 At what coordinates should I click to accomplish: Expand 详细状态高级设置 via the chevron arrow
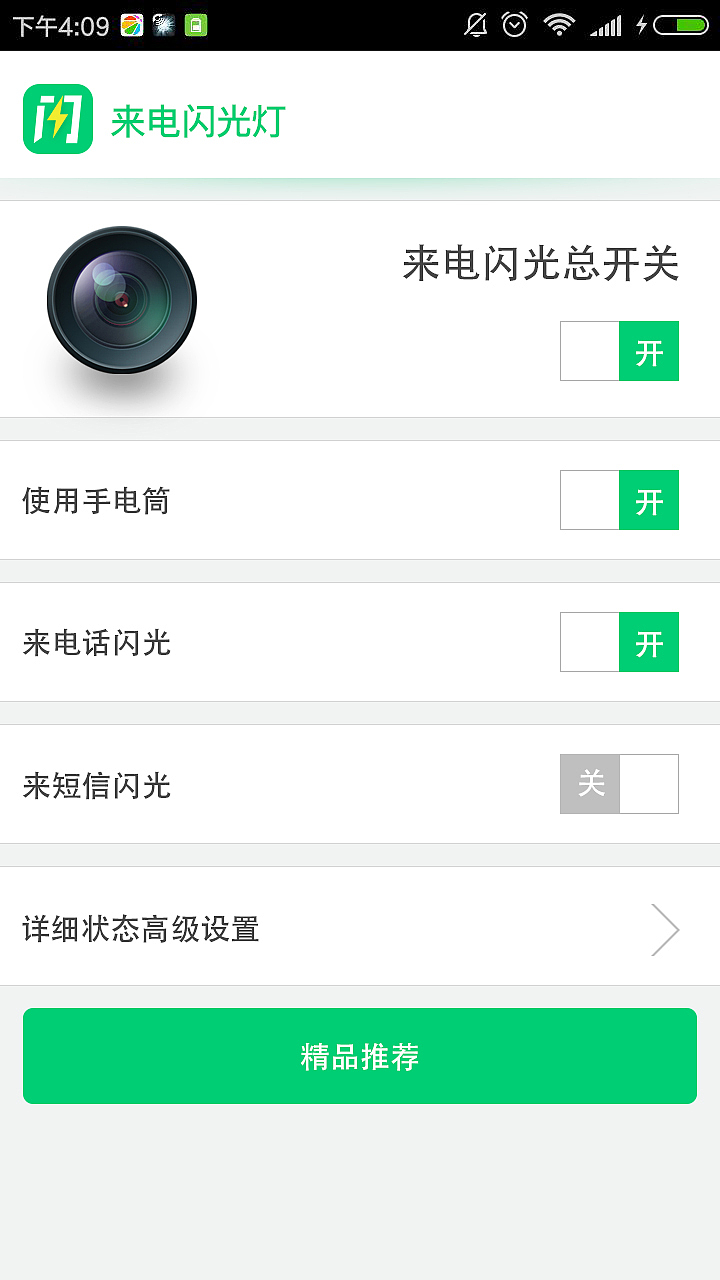[665, 929]
